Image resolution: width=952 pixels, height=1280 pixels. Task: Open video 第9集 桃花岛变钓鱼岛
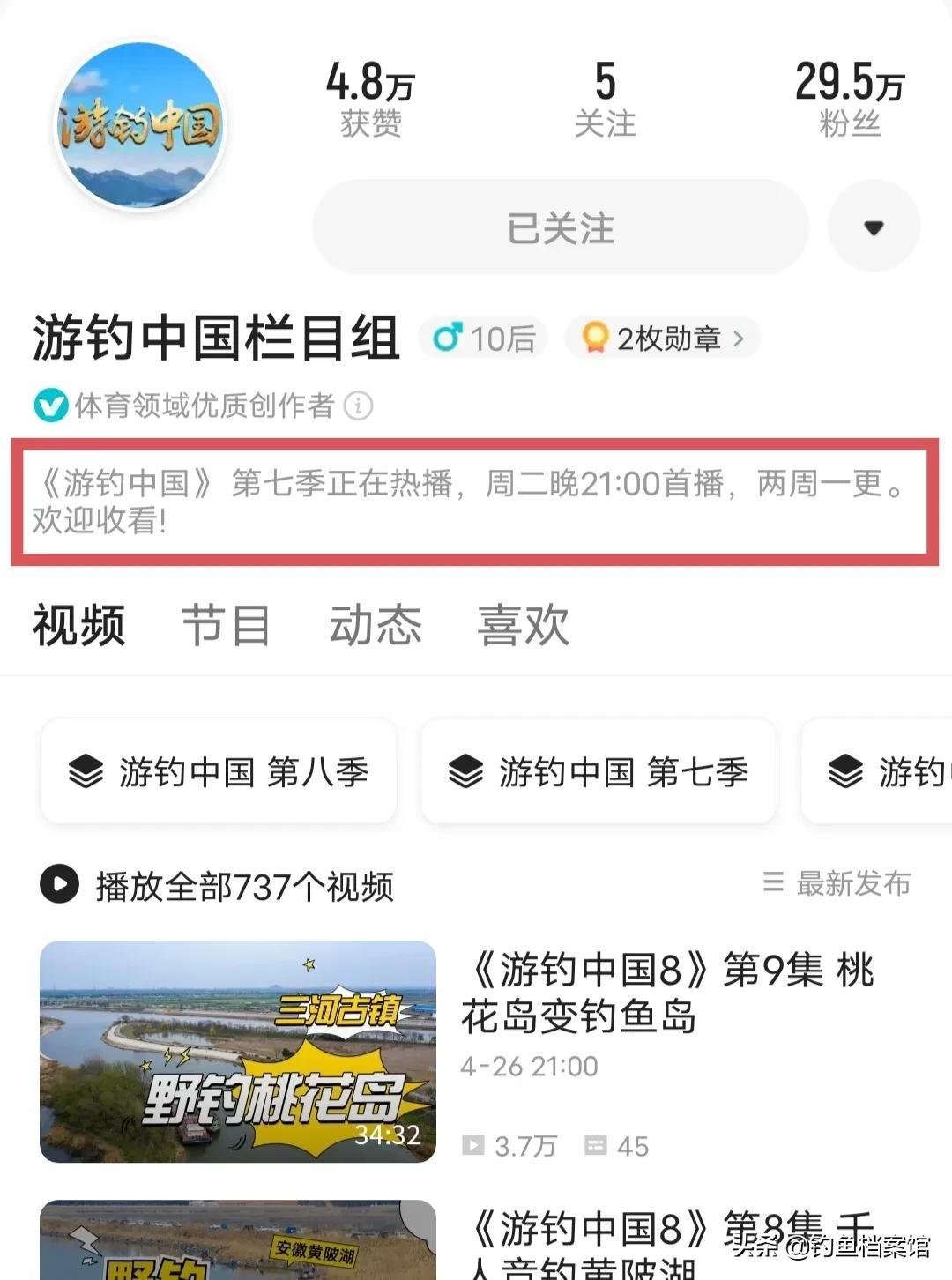[238, 1051]
